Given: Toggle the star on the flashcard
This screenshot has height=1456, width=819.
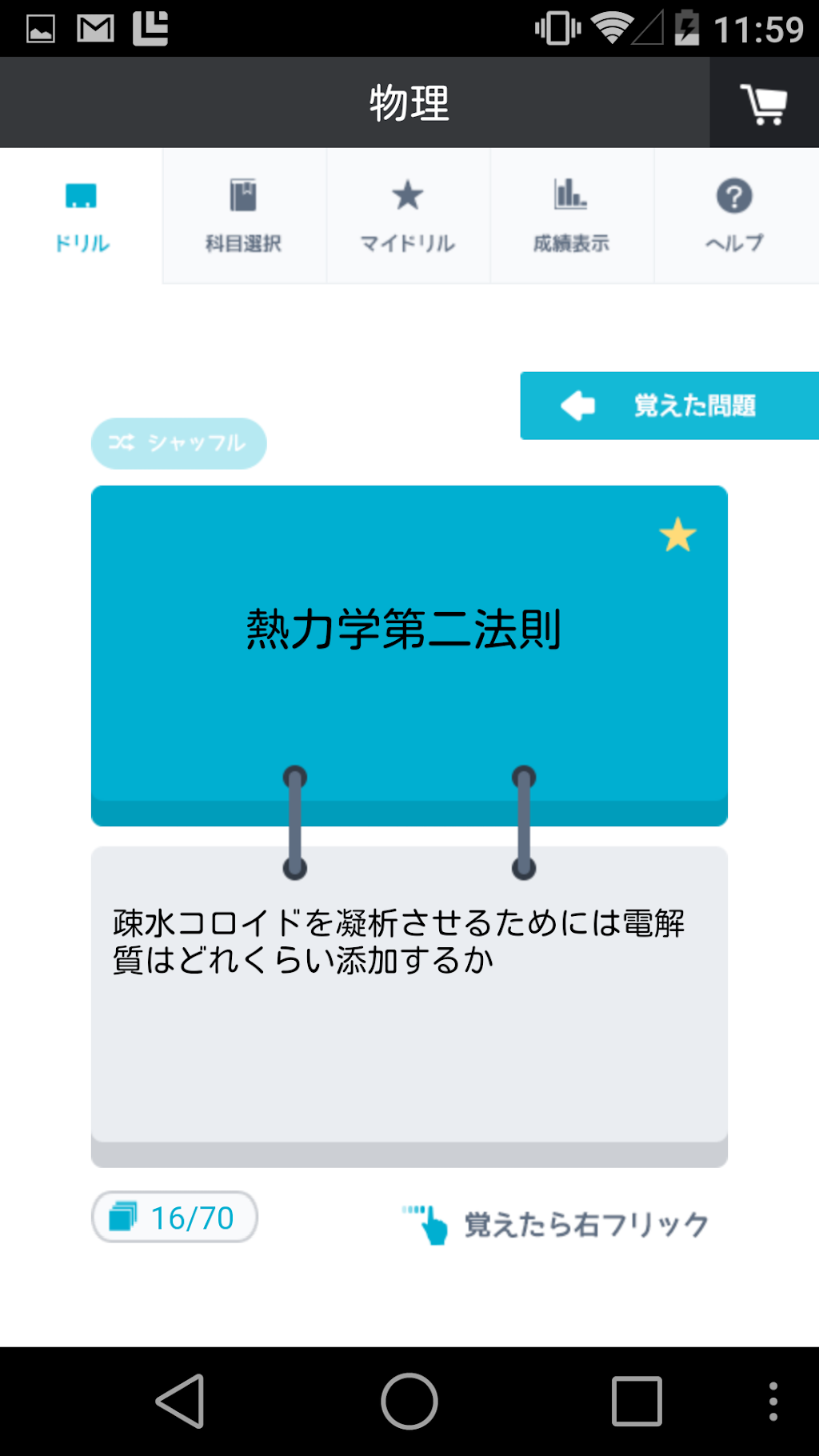Looking at the screenshot, I should pyautogui.click(x=677, y=534).
